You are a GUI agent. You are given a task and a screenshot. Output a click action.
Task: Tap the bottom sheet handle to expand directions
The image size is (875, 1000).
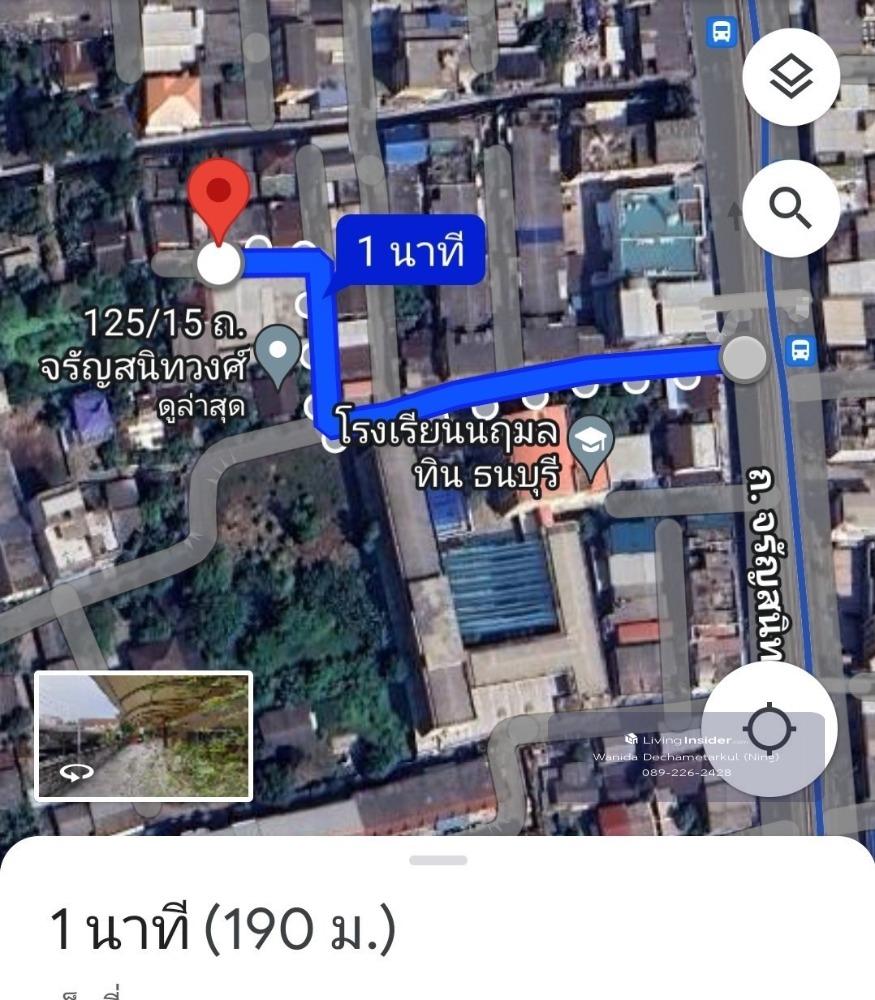tap(438, 860)
